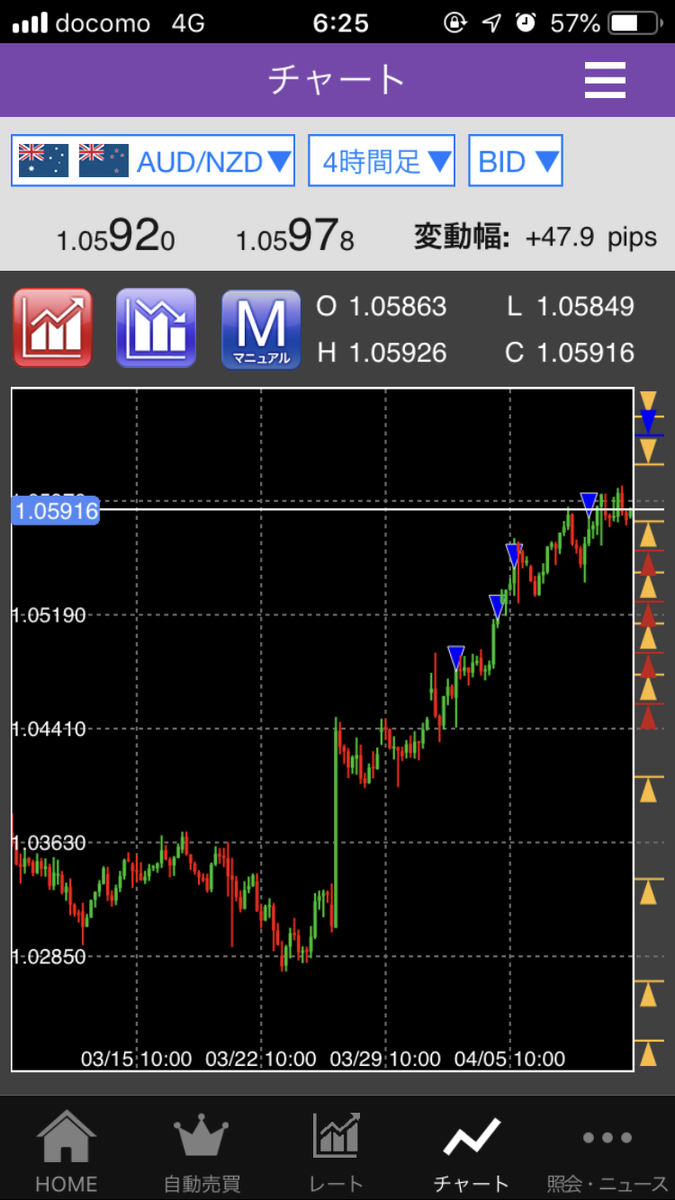Select the チャート chart tab

coord(472,1150)
